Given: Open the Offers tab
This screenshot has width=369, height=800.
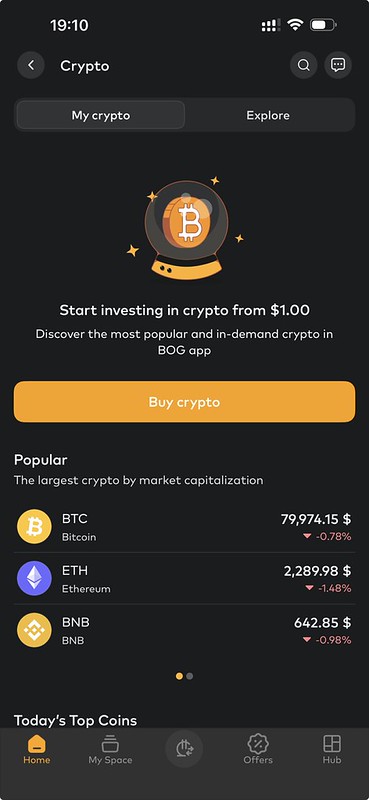Looking at the screenshot, I should coord(258,749).
